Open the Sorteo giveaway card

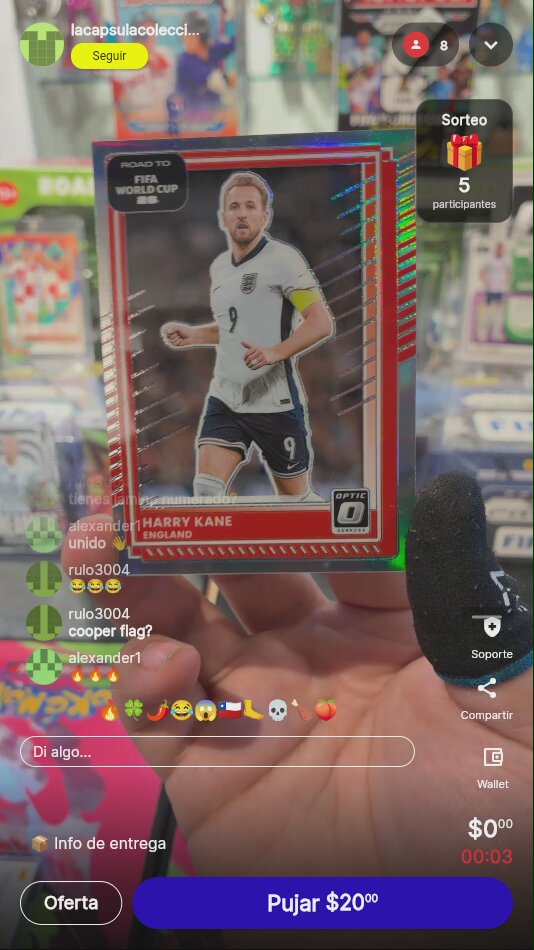point(464,161)
